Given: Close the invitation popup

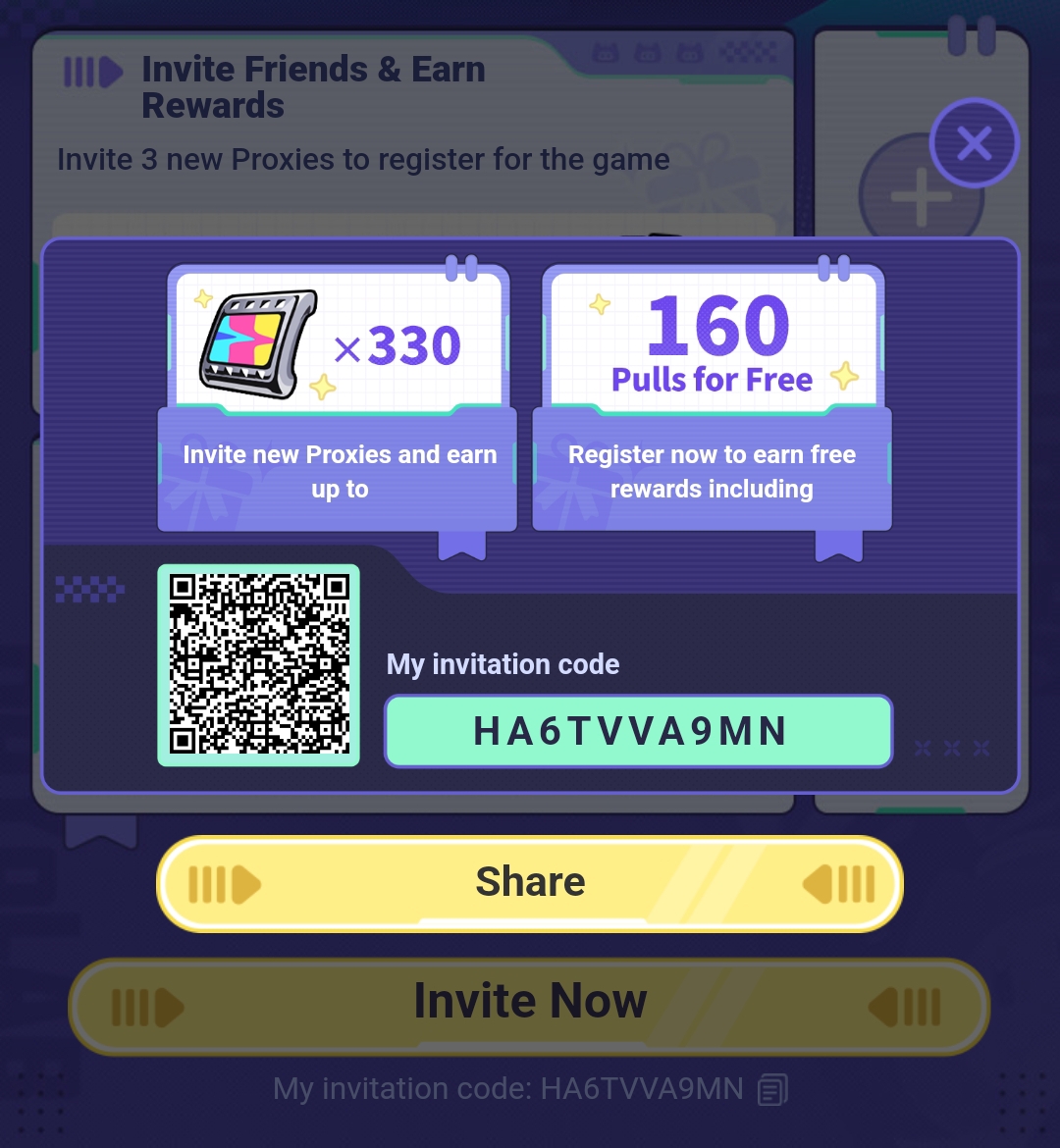Looking at the screenshot, I should (974, 144).
